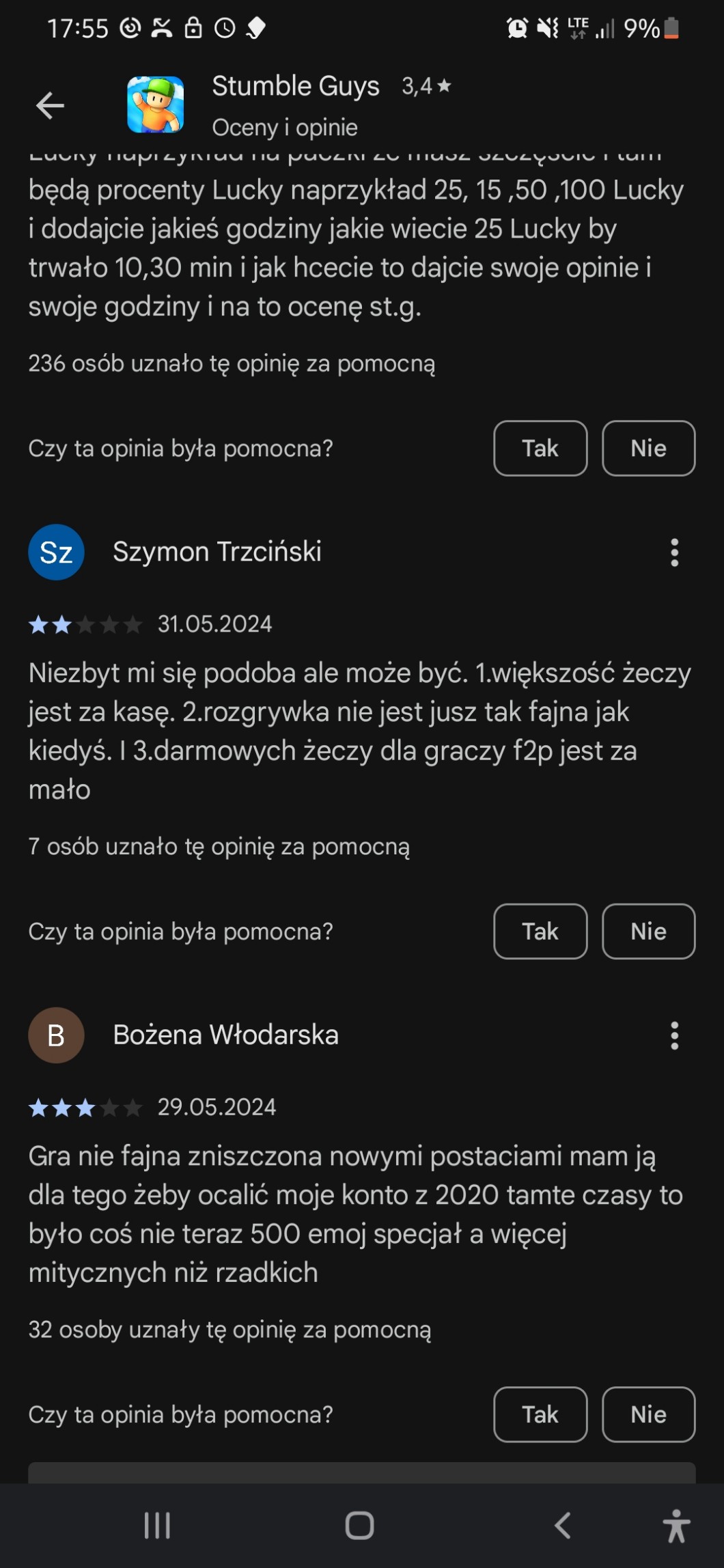
Task: Open options menu for Bożena Włodarska's review
Action: [x=674, y=1035]
